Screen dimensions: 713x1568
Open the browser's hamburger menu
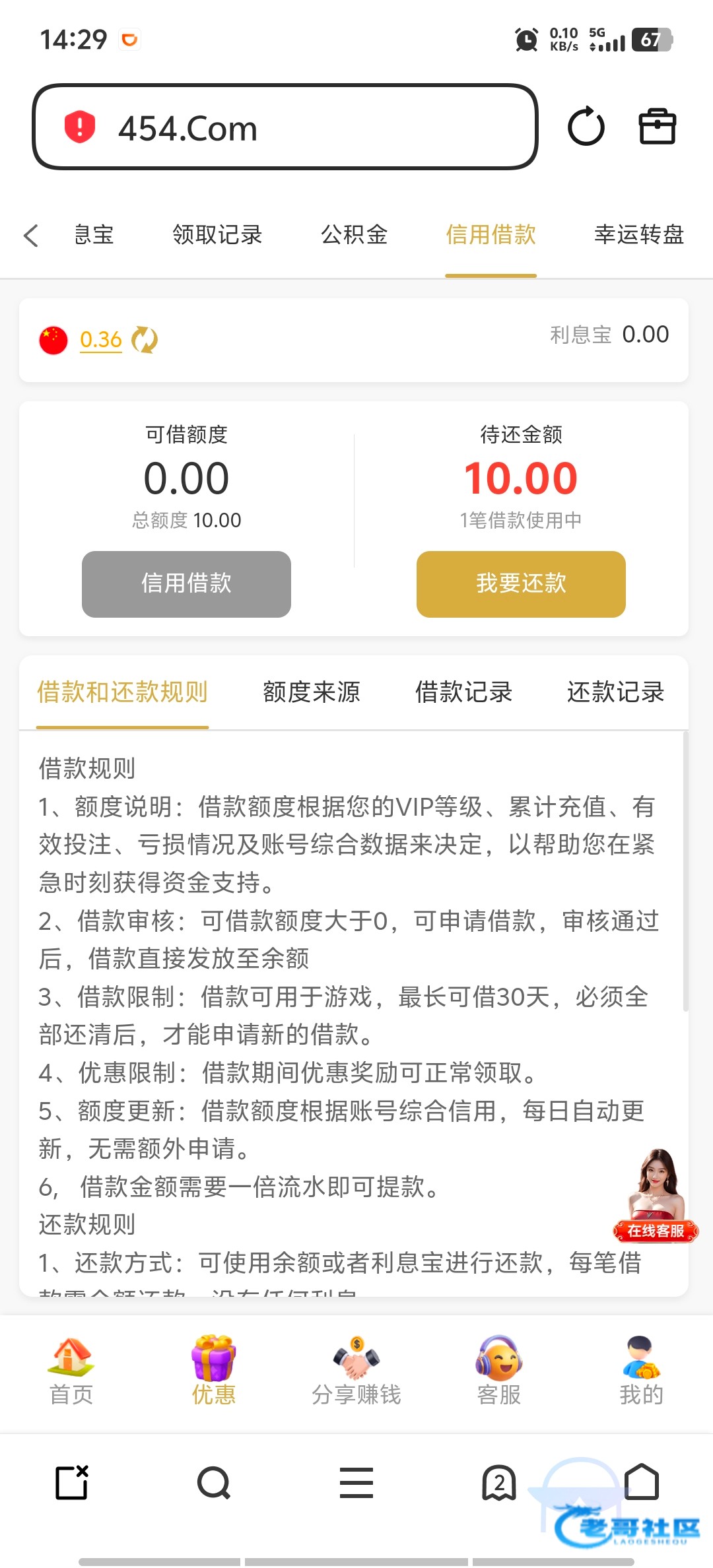(x=356, y=1483)
